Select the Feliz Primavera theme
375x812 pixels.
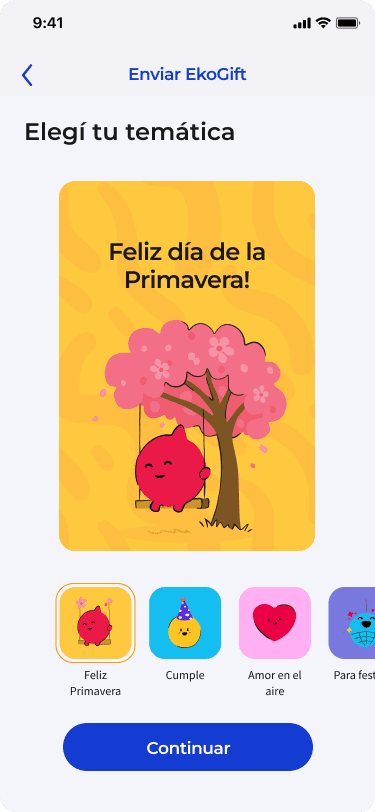(95, 622)
